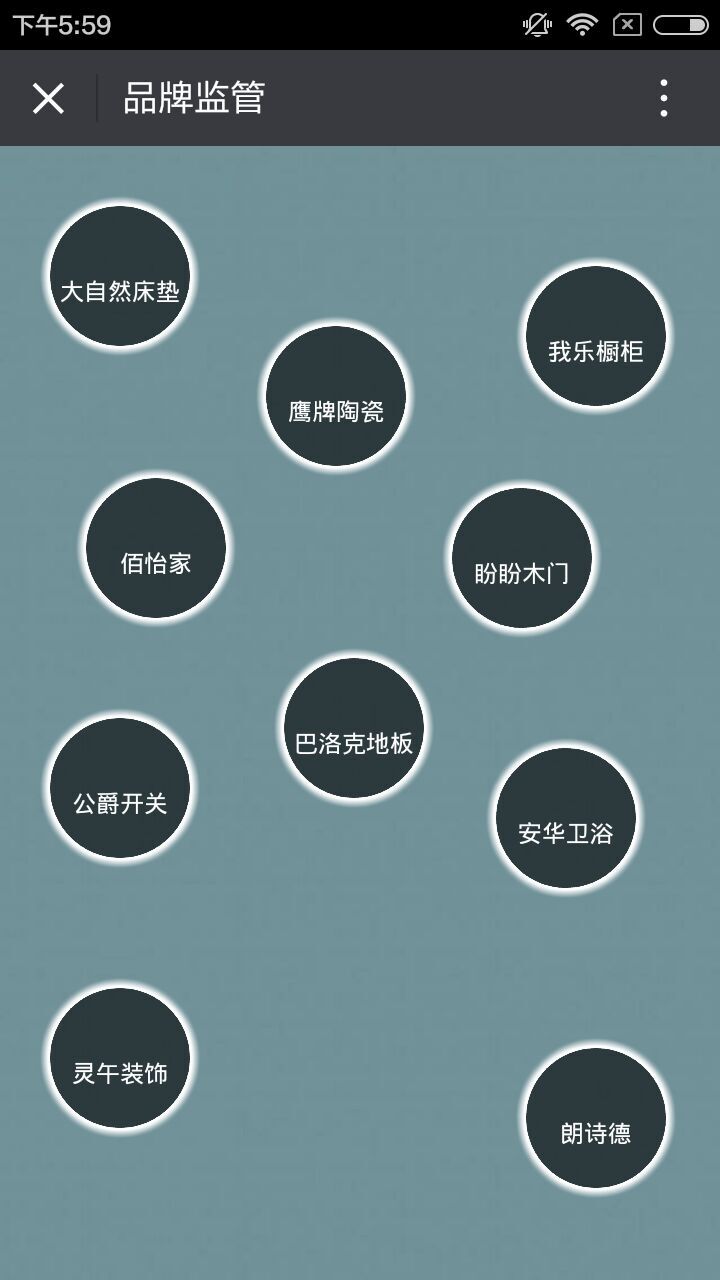This screenshot has height=1280, width=720.
Task: Open the 朗诗德 brand bubble
Action: pos(596,1118)
